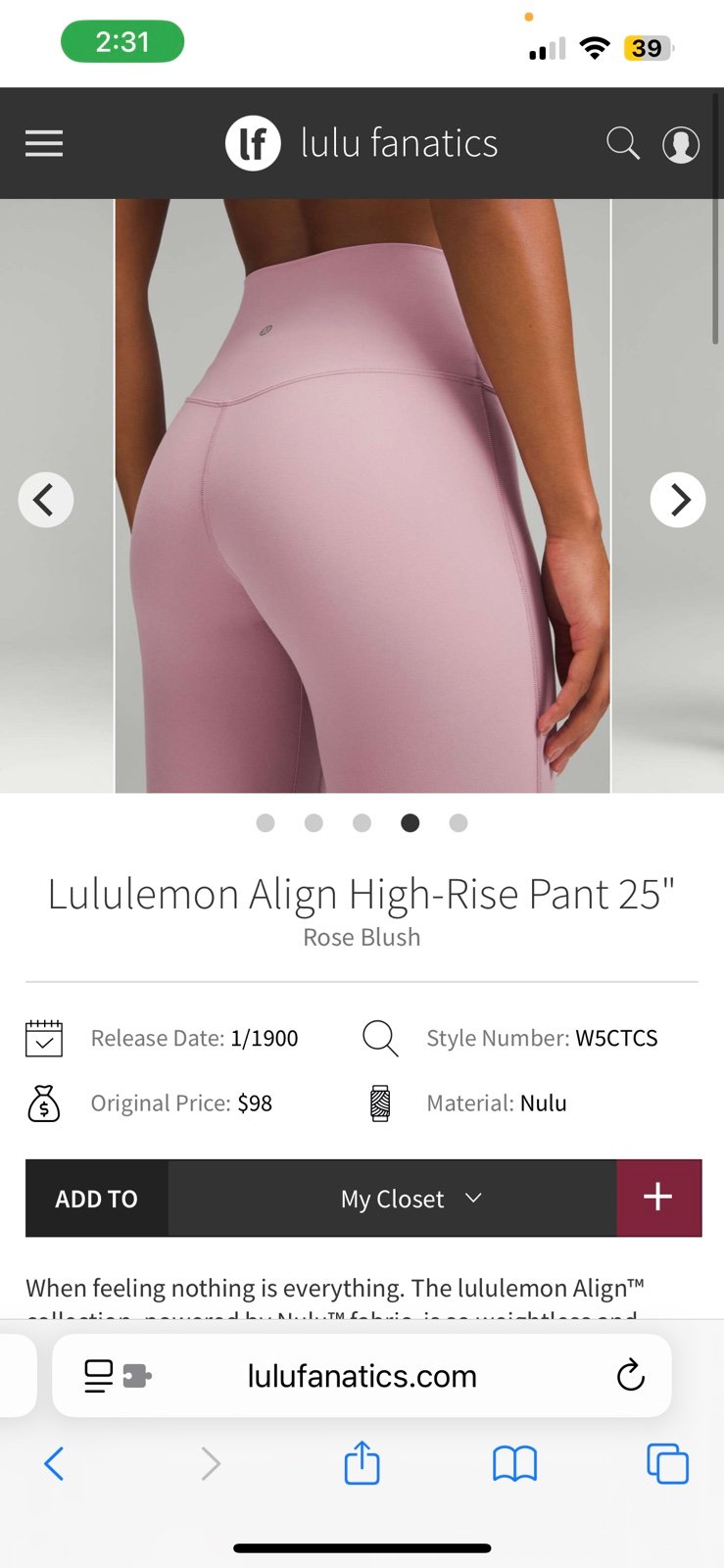724x1568 pixels.
Task: Open Safari page settings menu
Action: (118, 1376)
